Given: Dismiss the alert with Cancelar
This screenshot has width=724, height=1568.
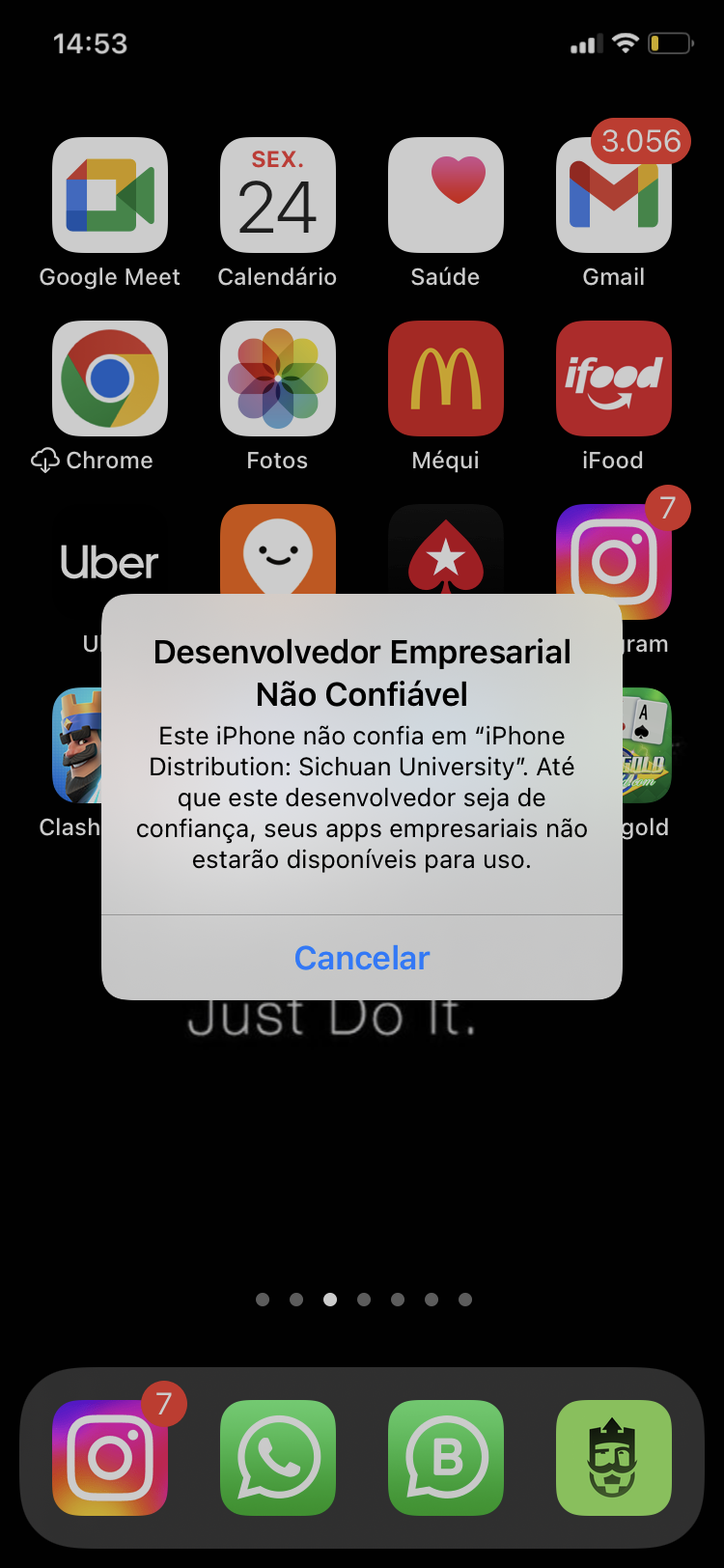Looking at the screenshot, I should coord(362,958).
